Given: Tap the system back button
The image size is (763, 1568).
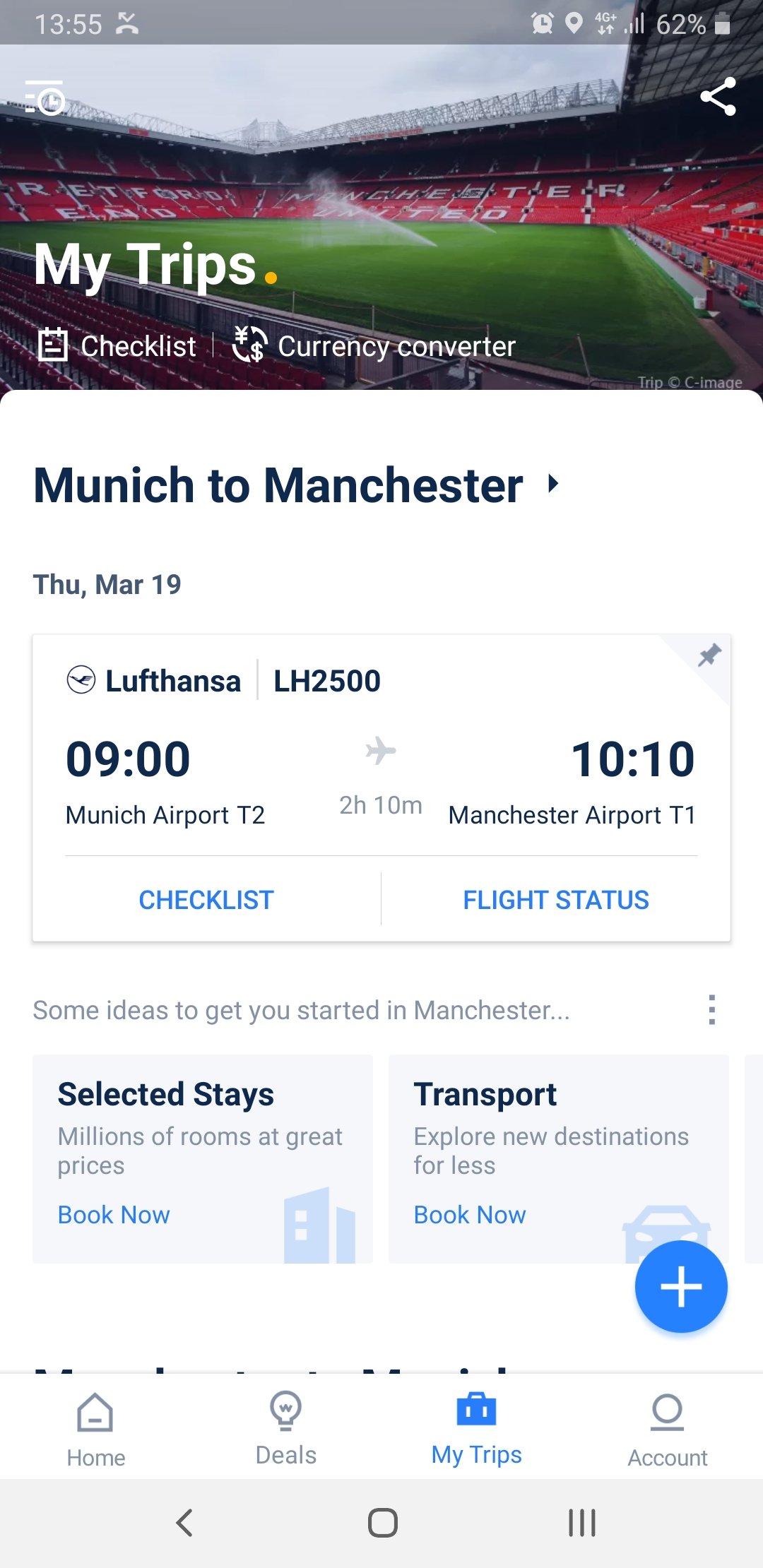Looking at the screenshot, I should tap(184, 1523).
